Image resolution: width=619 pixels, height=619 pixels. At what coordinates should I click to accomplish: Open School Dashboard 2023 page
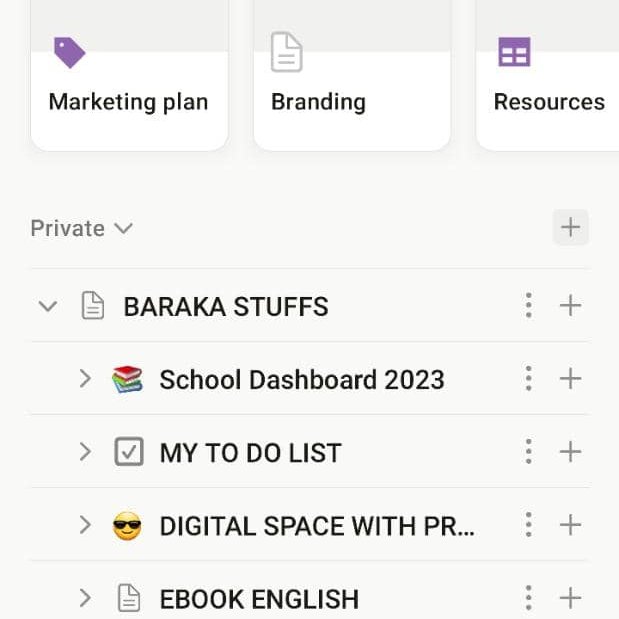302,379
